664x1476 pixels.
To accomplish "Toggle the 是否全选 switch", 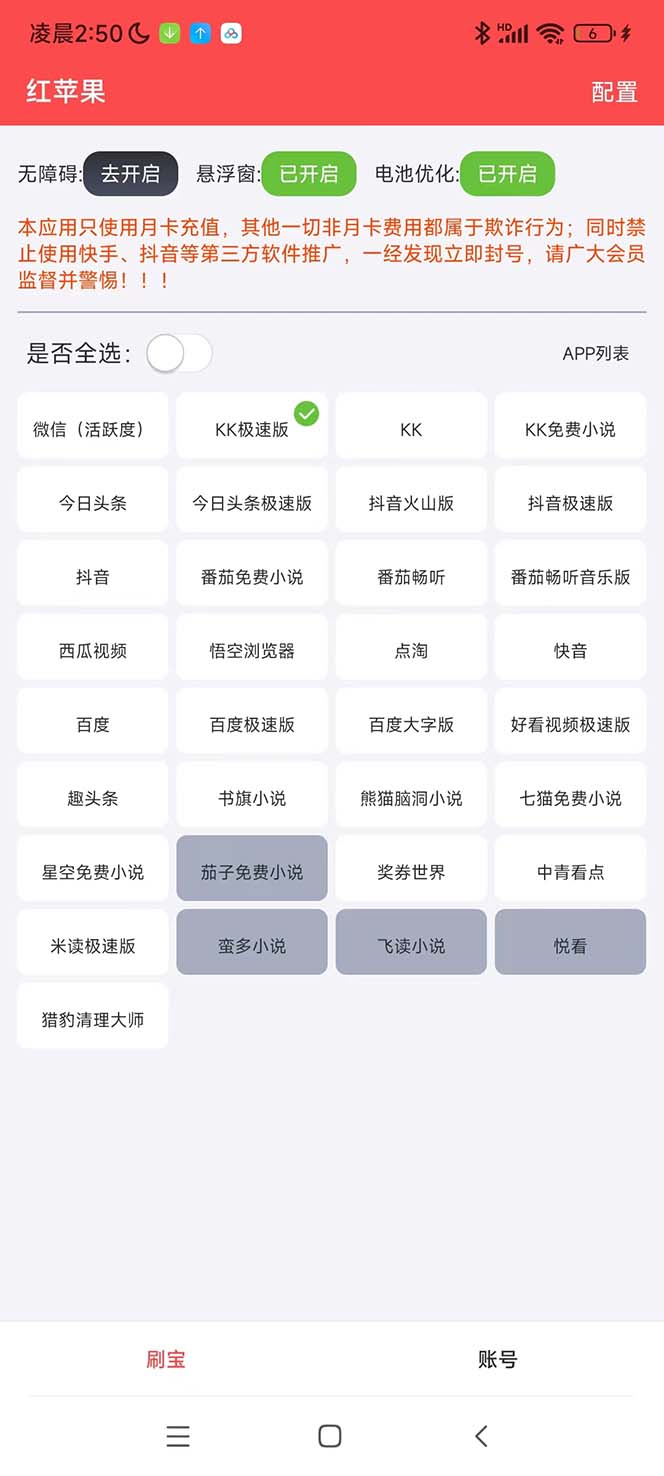I will [179, 353].
